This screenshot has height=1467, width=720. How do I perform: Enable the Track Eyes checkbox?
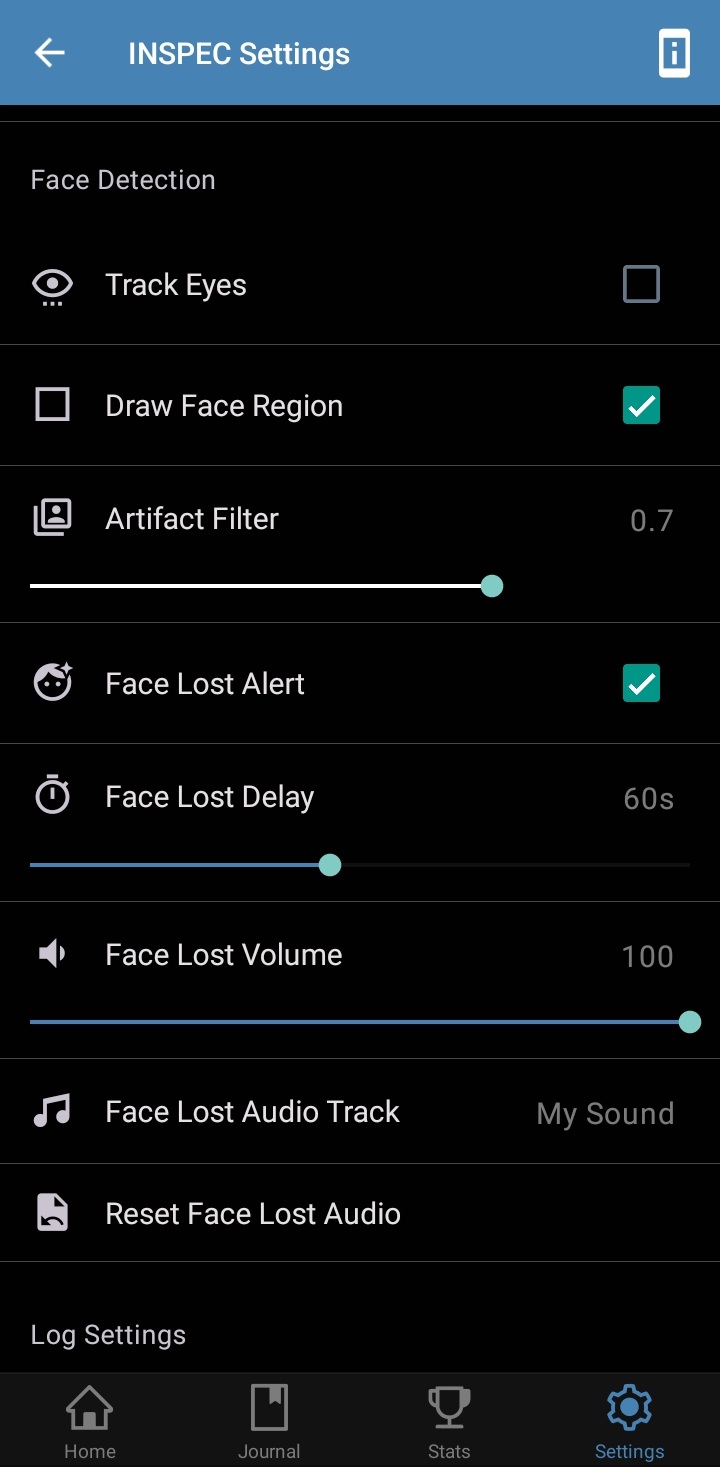pos(641,284)
